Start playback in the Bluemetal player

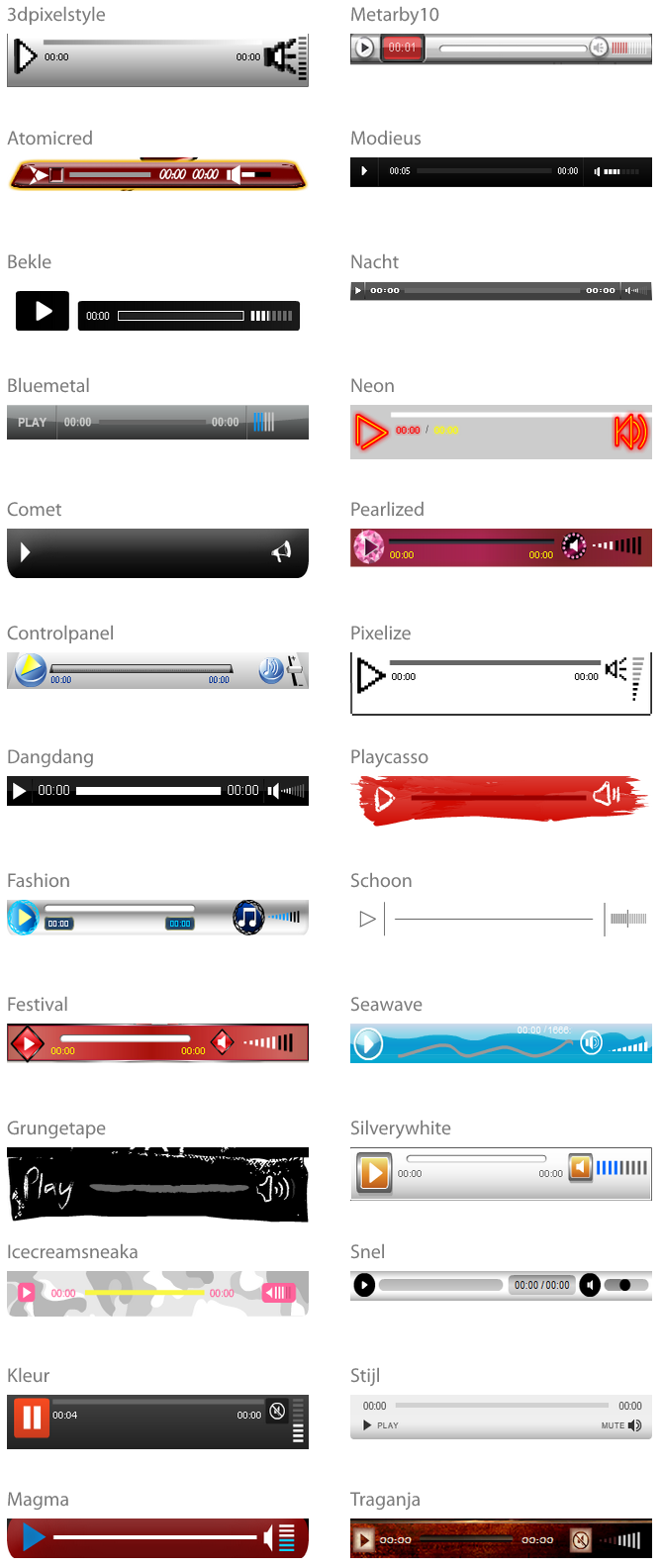[32, 423]
